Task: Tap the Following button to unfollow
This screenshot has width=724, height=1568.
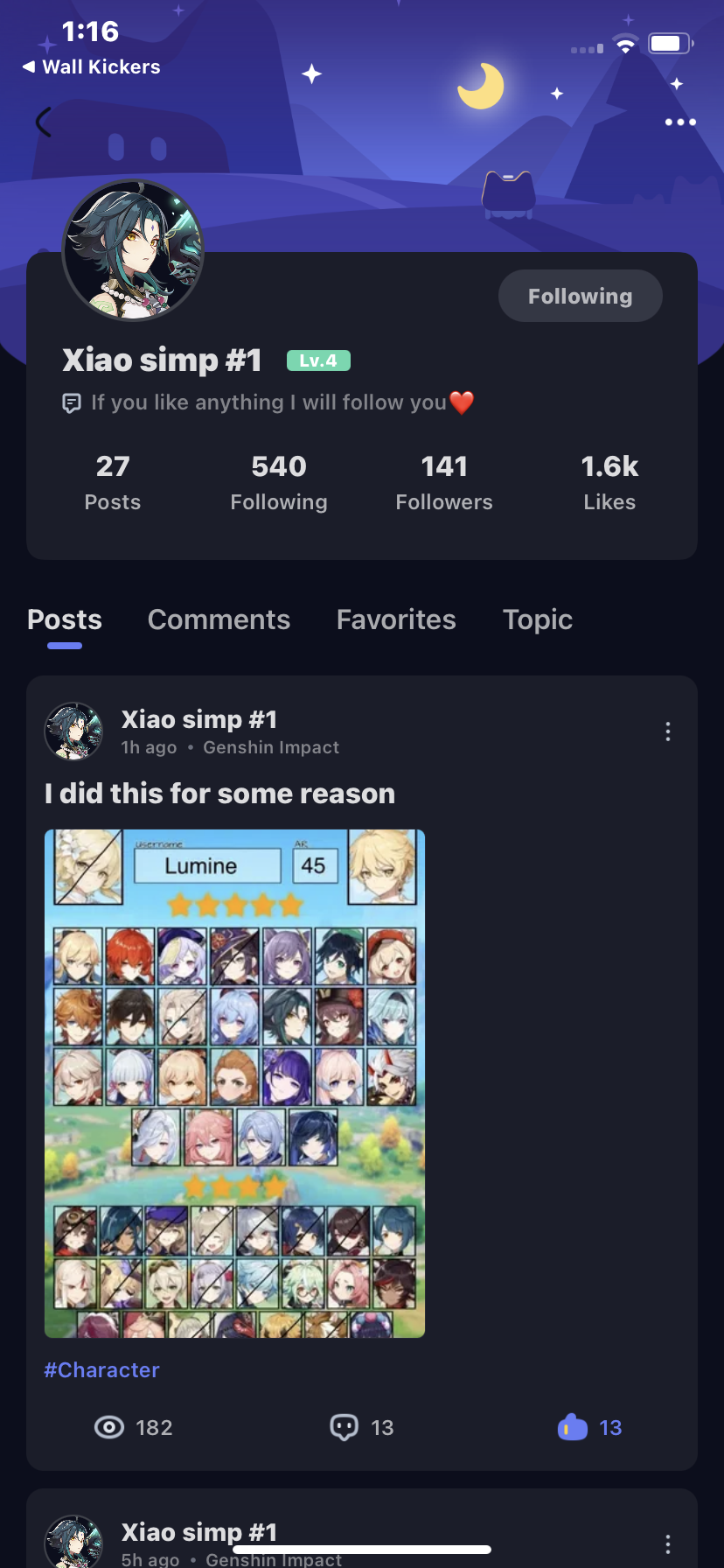Action: 580,297
